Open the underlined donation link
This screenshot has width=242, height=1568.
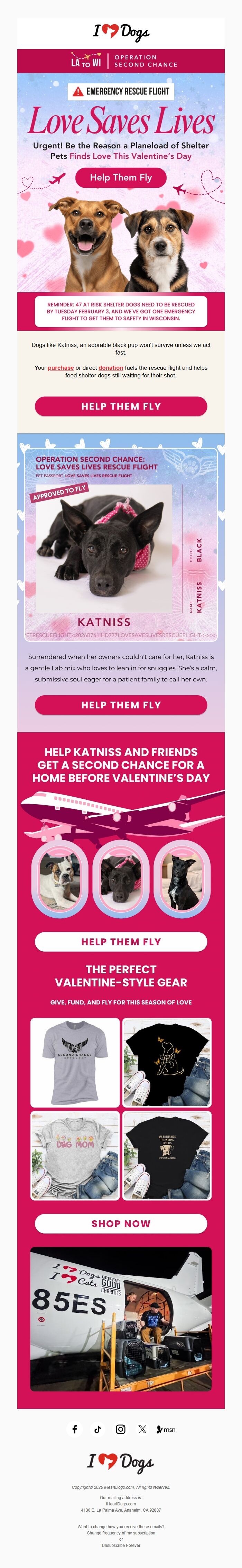point(111,368)
